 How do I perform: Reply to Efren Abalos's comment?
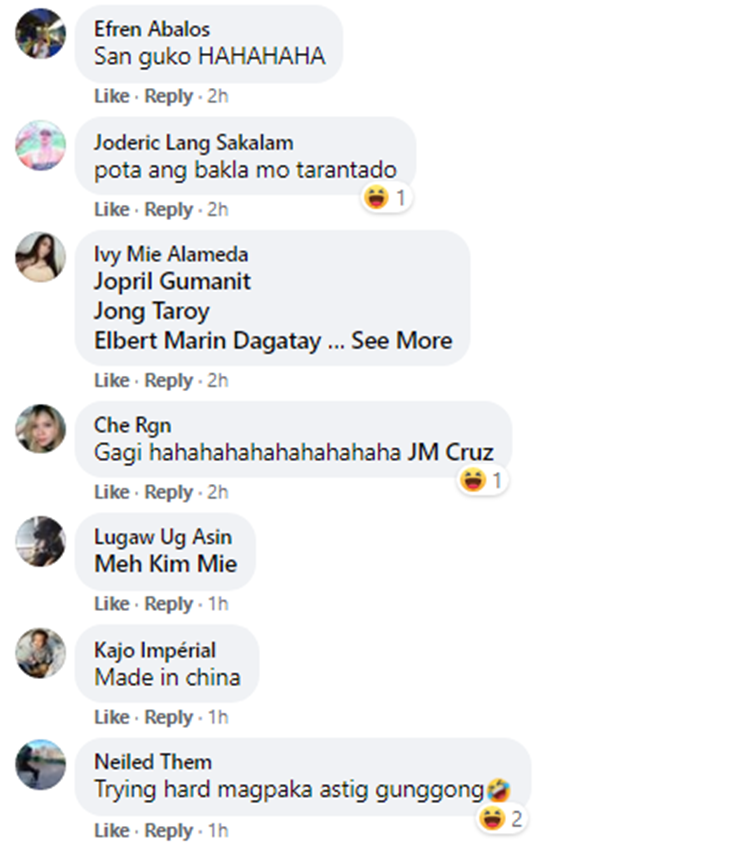[x=168, y=96]
